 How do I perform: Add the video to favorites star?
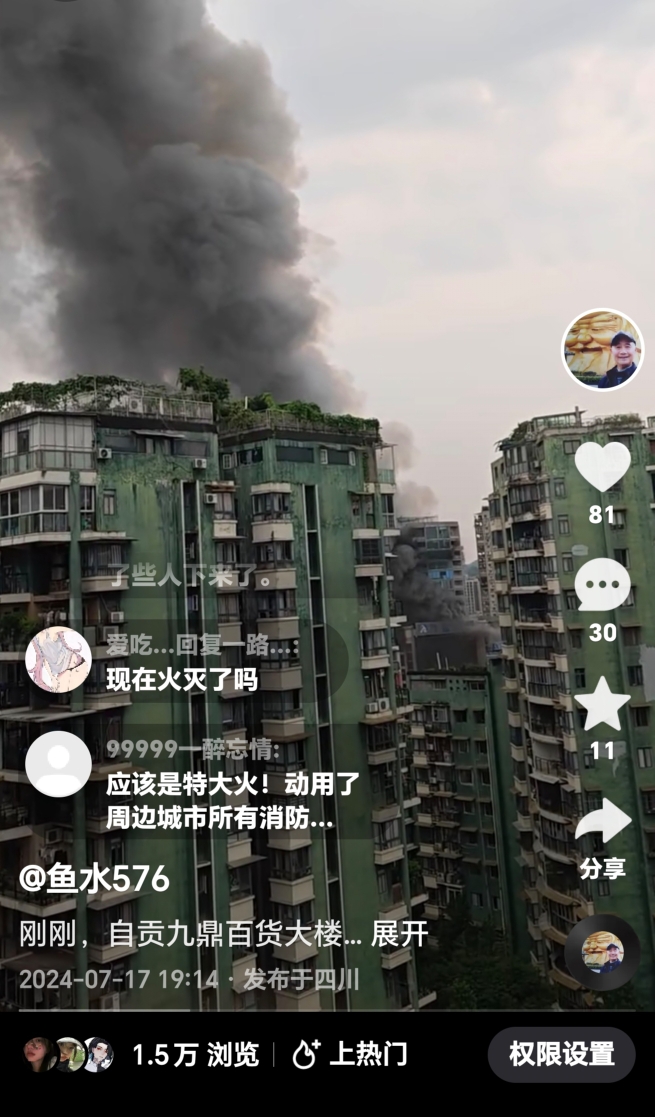(602, 704)
